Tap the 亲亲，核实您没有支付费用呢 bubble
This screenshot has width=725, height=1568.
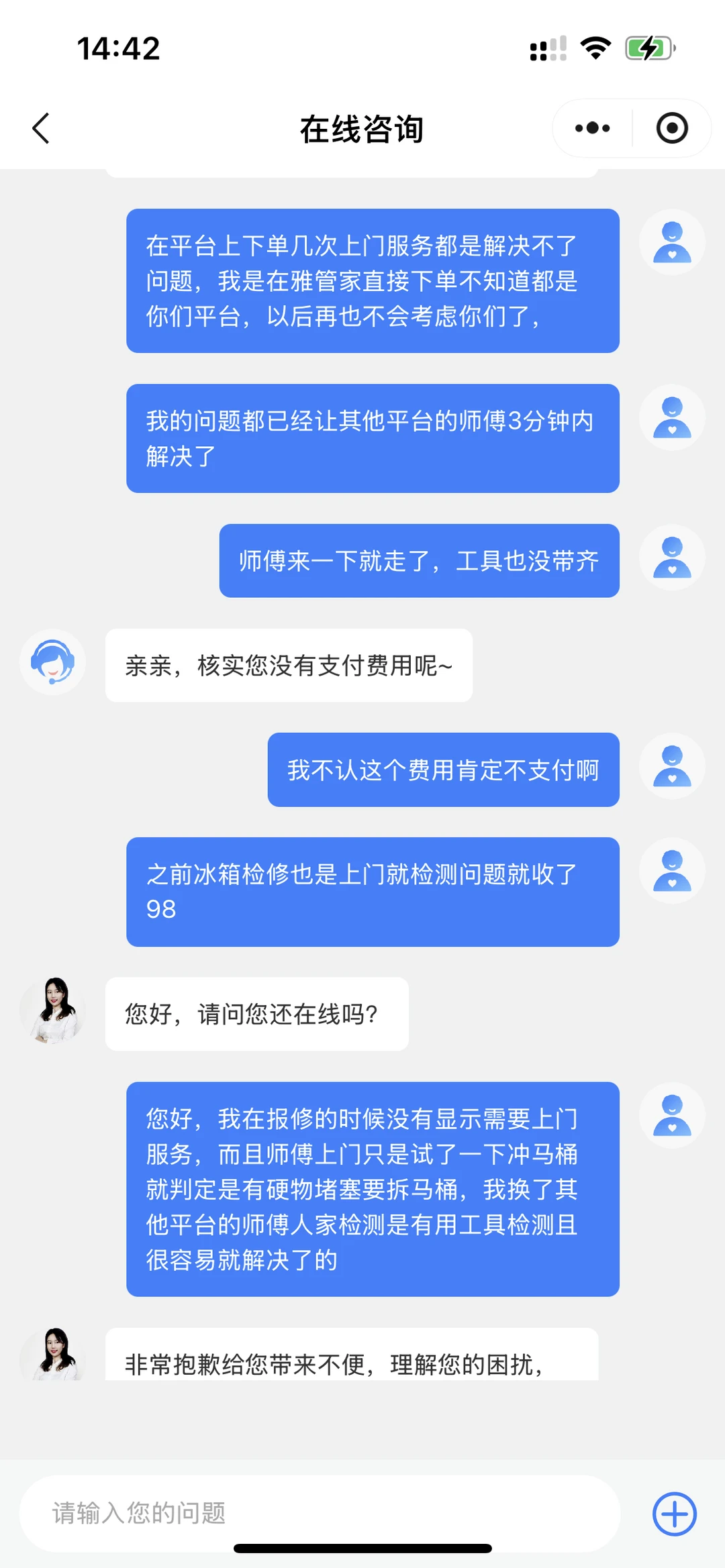tap(289, 666)
